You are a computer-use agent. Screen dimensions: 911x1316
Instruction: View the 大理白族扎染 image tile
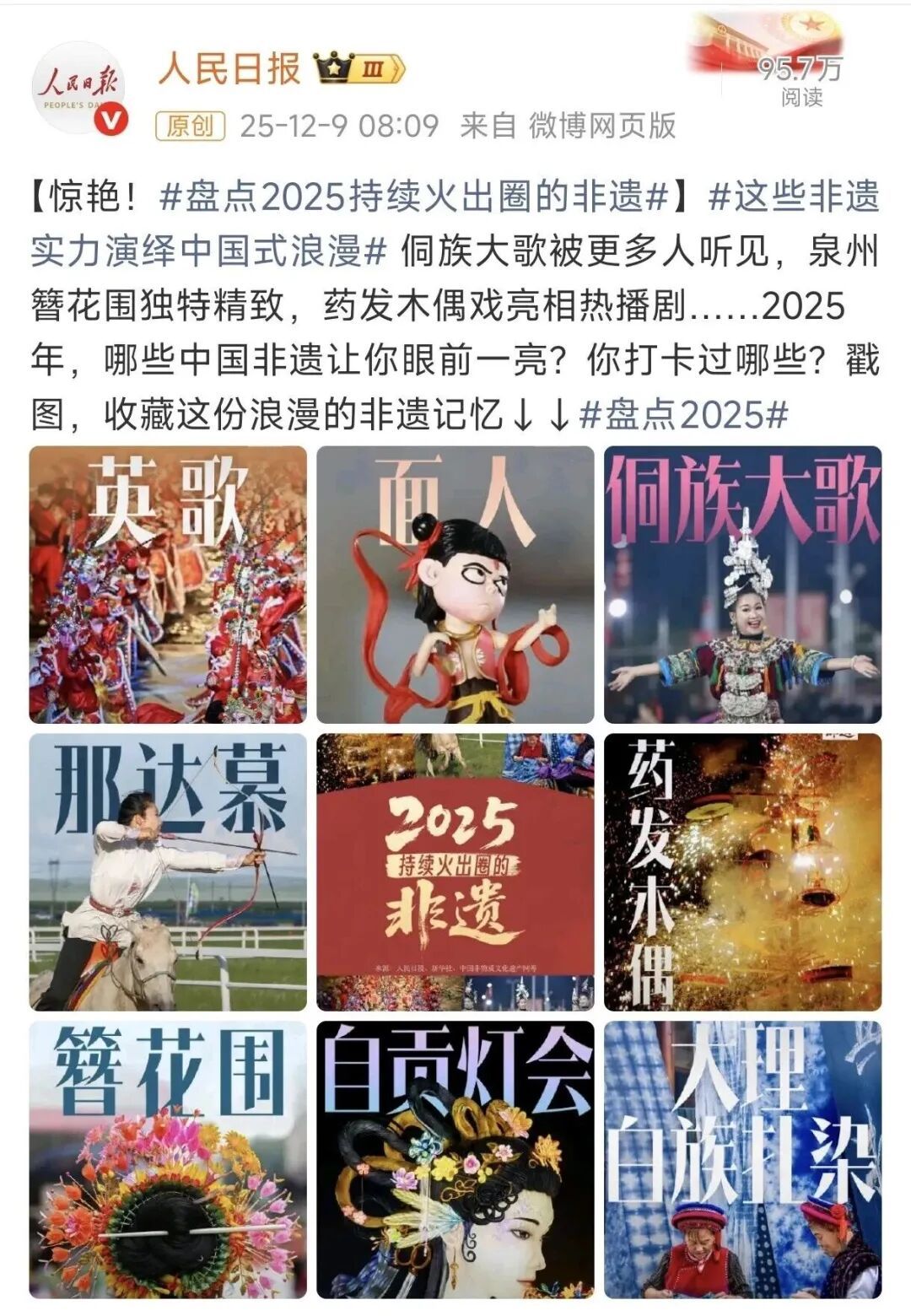(x=743, y=1160)
